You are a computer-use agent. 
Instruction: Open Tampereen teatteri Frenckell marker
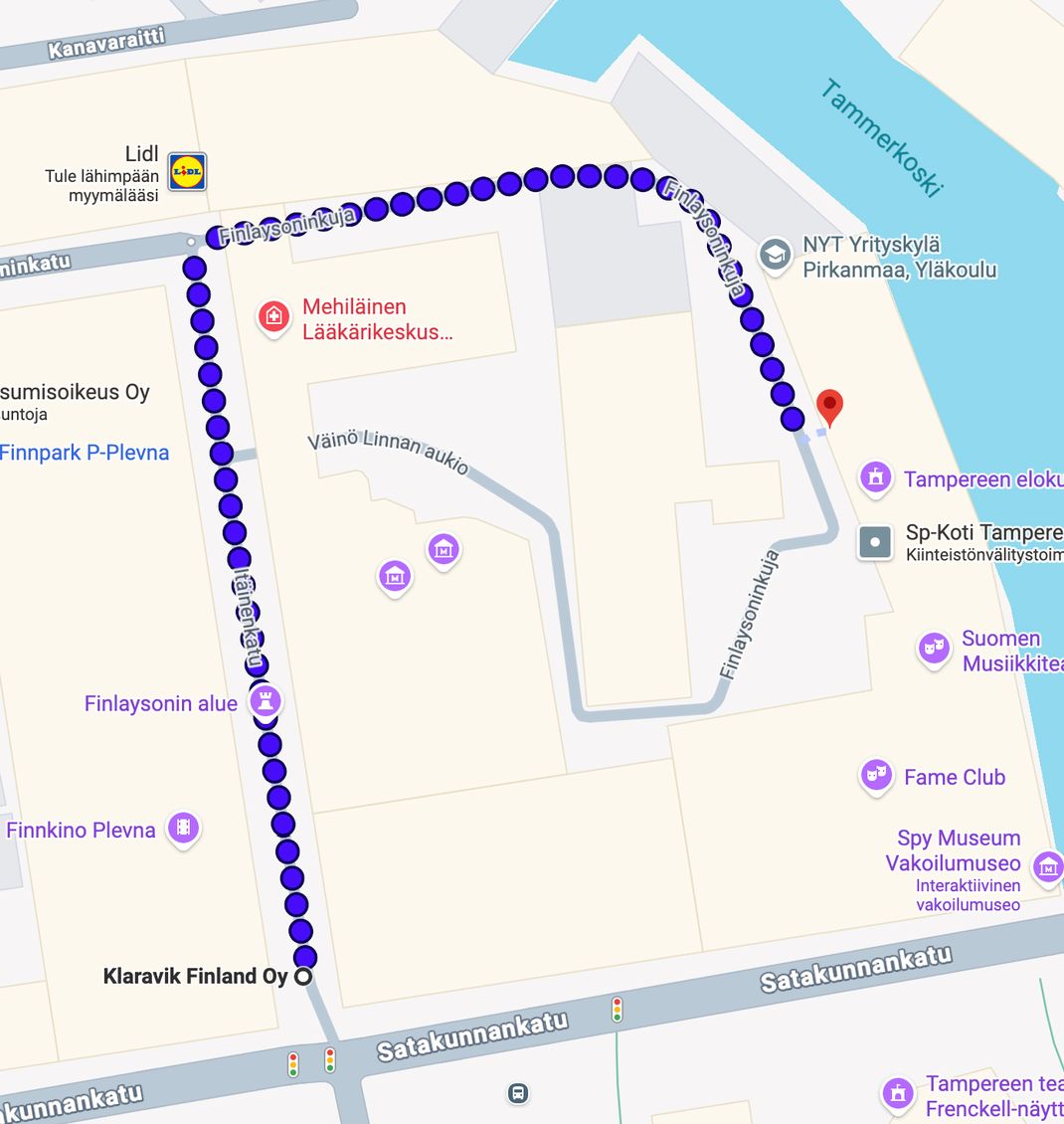898,1093
